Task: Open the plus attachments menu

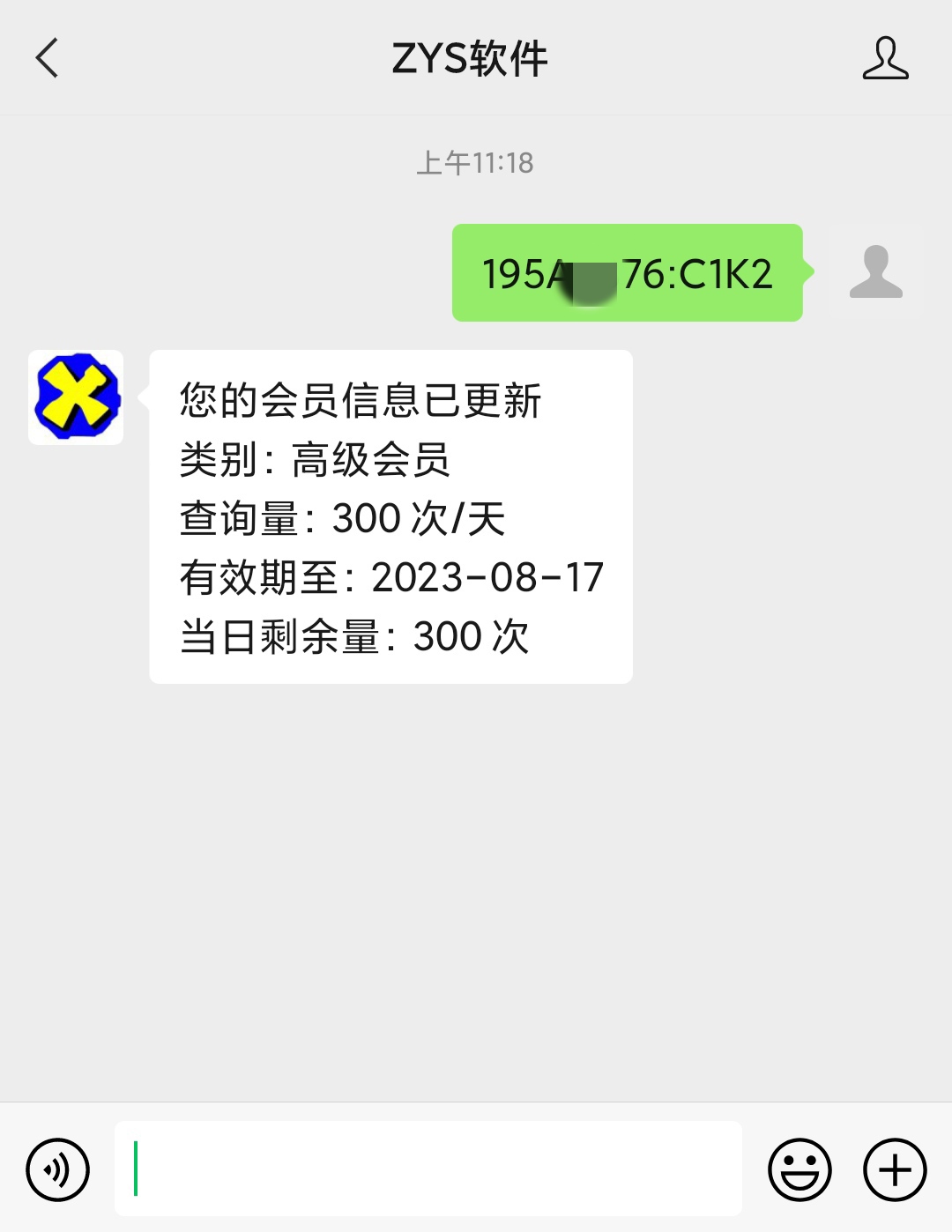Action: [x=895, y=1169]
